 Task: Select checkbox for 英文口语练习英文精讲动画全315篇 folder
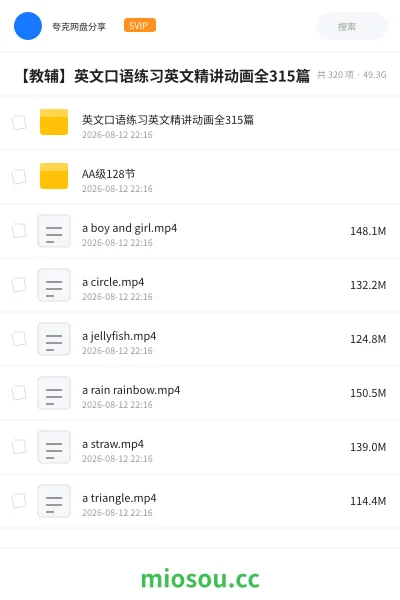pyautogui.click(x=19, y=123)
